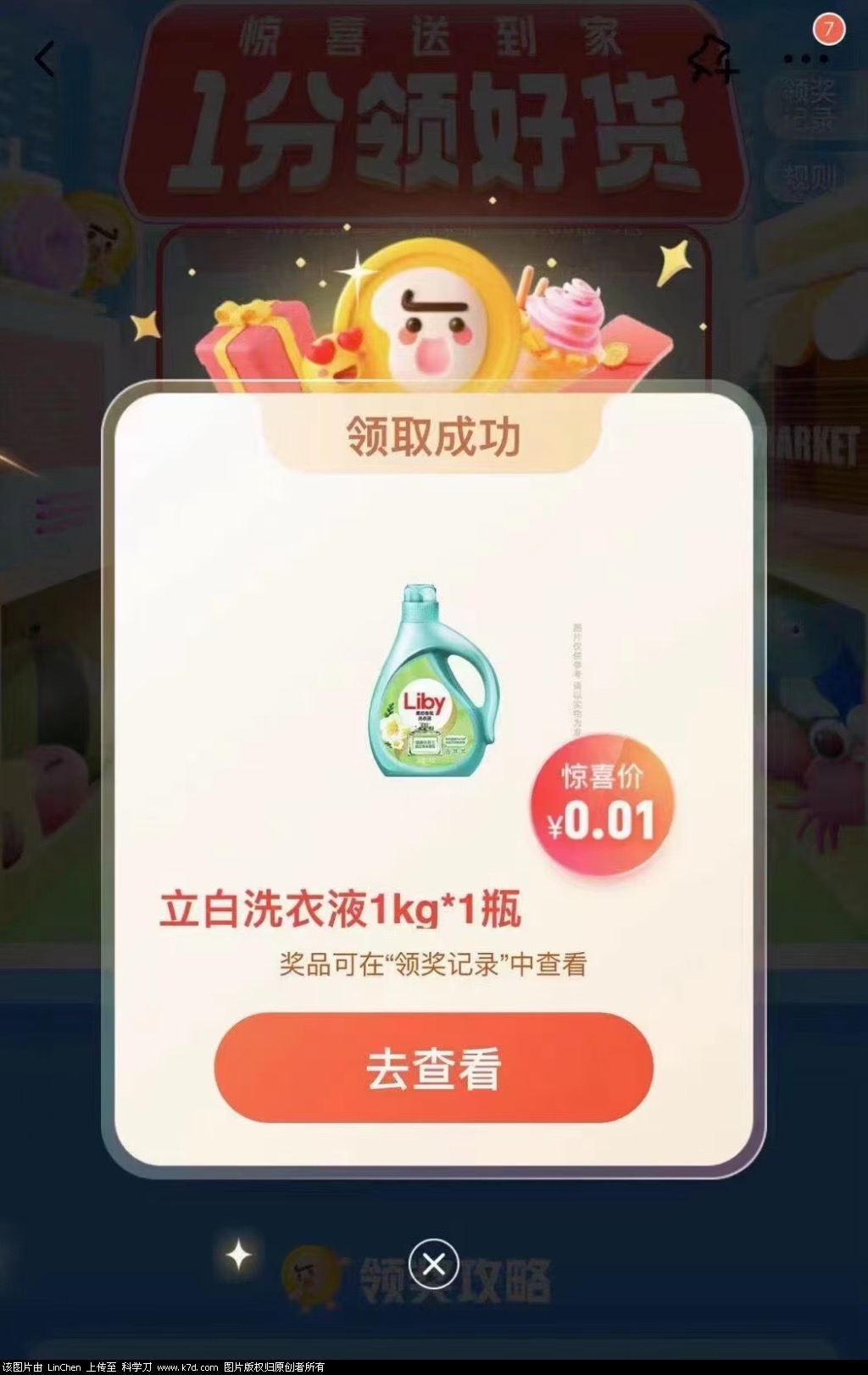Tap the pin/follow icon in top bar
This screenshot has height=1375, width=868.
coord(710,61)
